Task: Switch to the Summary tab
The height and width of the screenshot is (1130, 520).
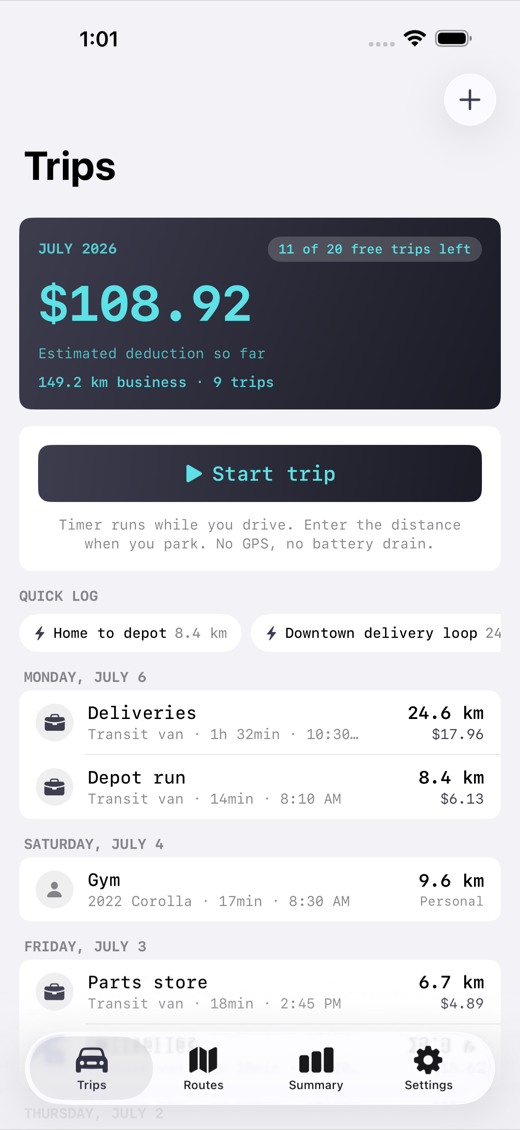Action: coord(315,1069)
